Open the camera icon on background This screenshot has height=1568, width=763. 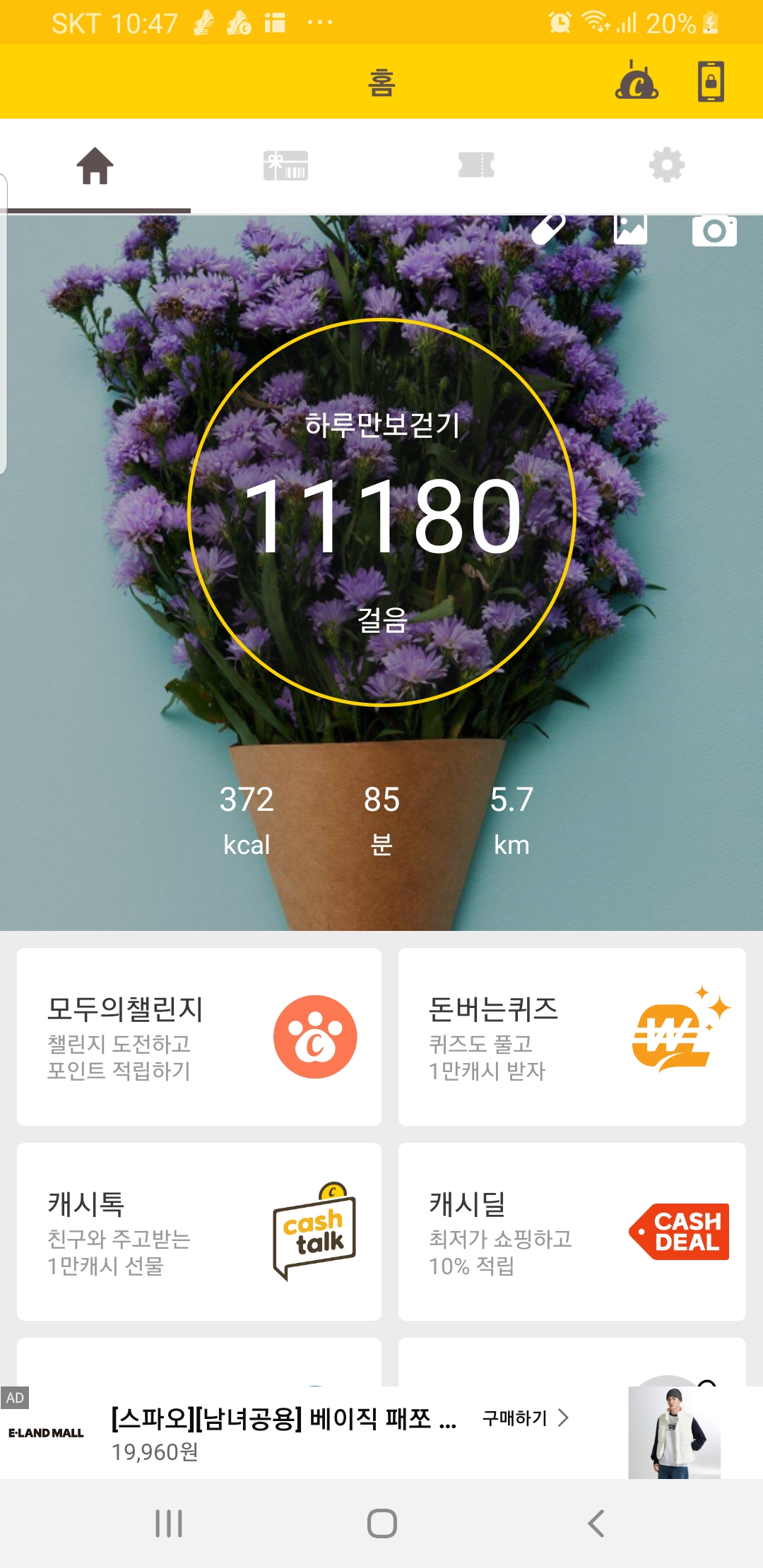tap(714, 230)
